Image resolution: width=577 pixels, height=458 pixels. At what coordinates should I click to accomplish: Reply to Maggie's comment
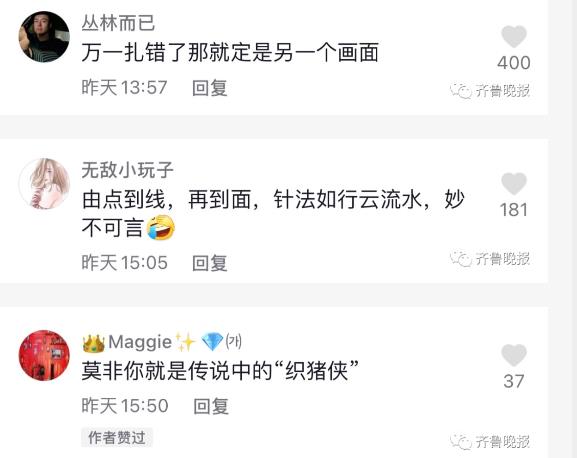coord(211,406)
